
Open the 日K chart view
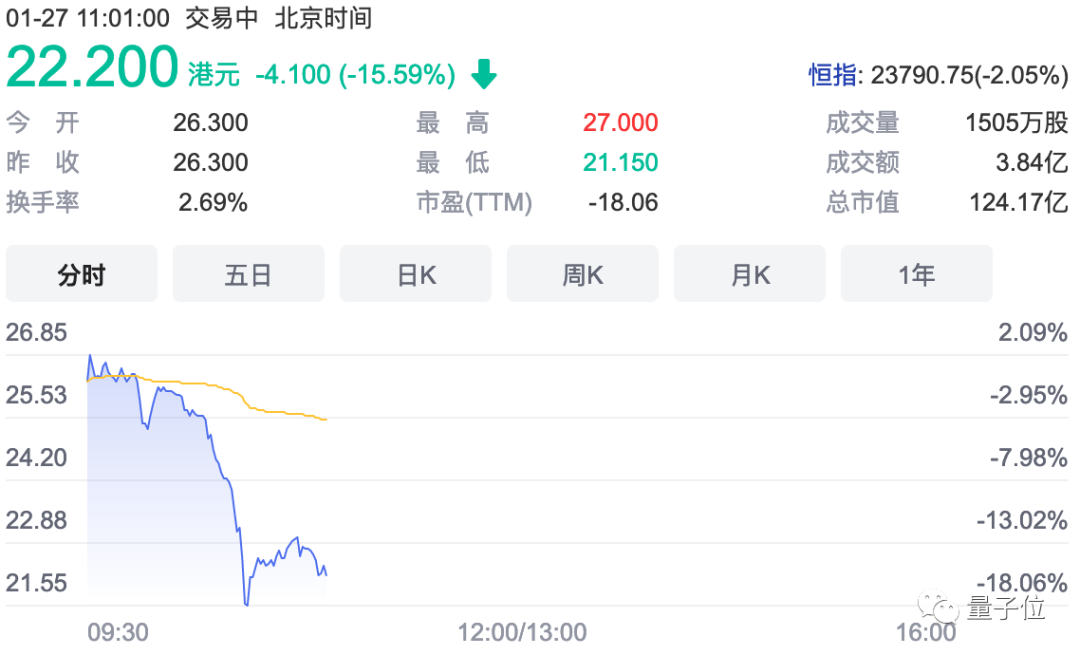(x=415, y=274)
